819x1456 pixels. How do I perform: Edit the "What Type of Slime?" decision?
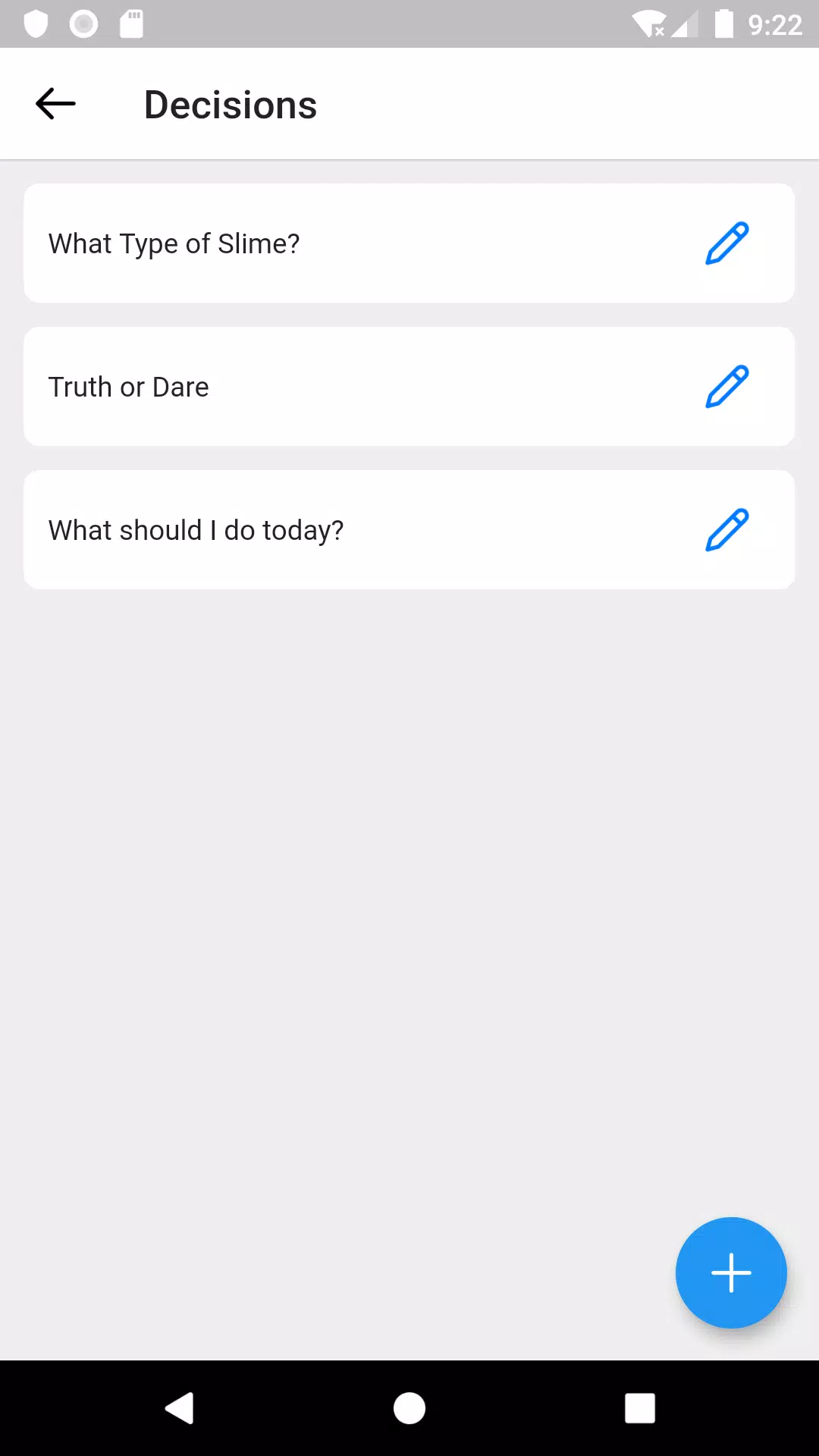726,243
